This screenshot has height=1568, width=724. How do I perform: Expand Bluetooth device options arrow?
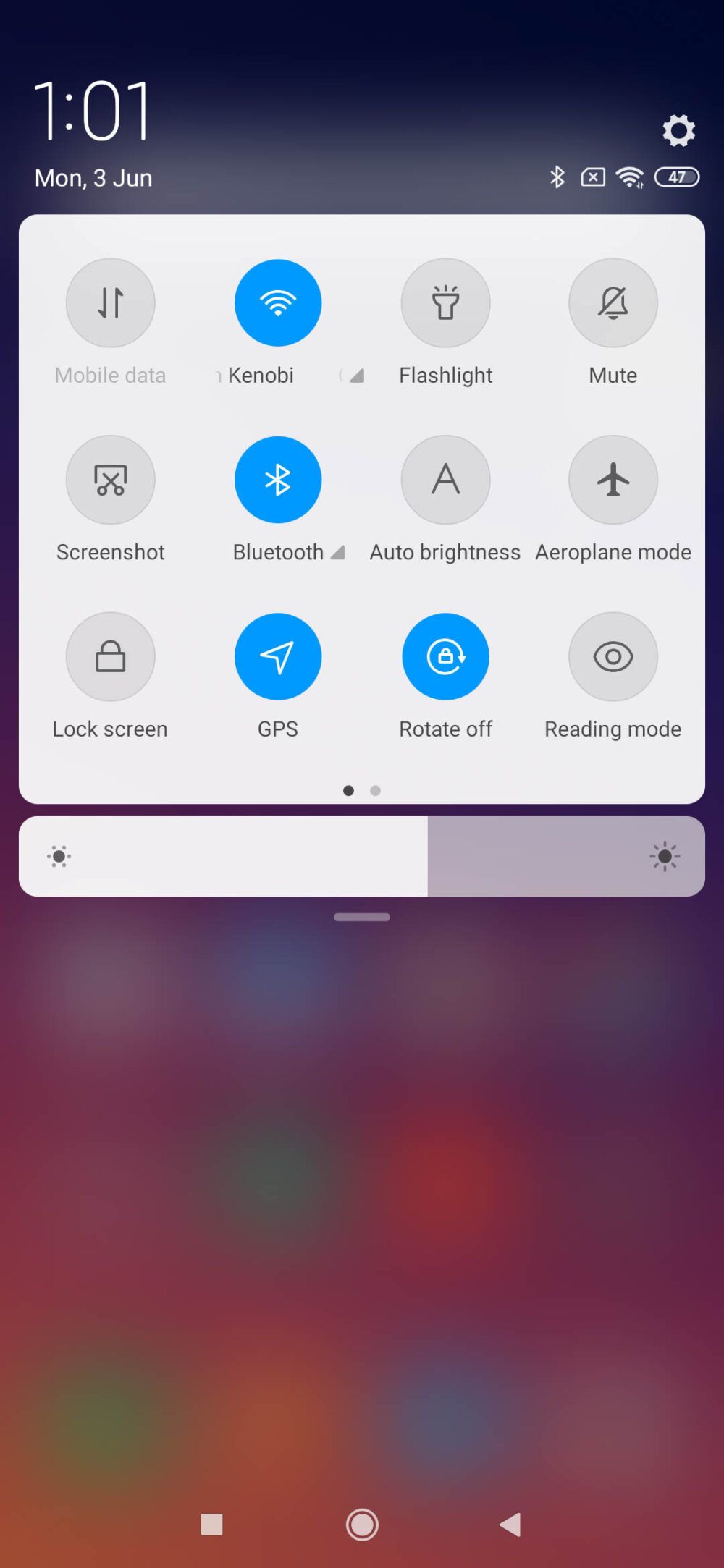click(x=337, y=553)
